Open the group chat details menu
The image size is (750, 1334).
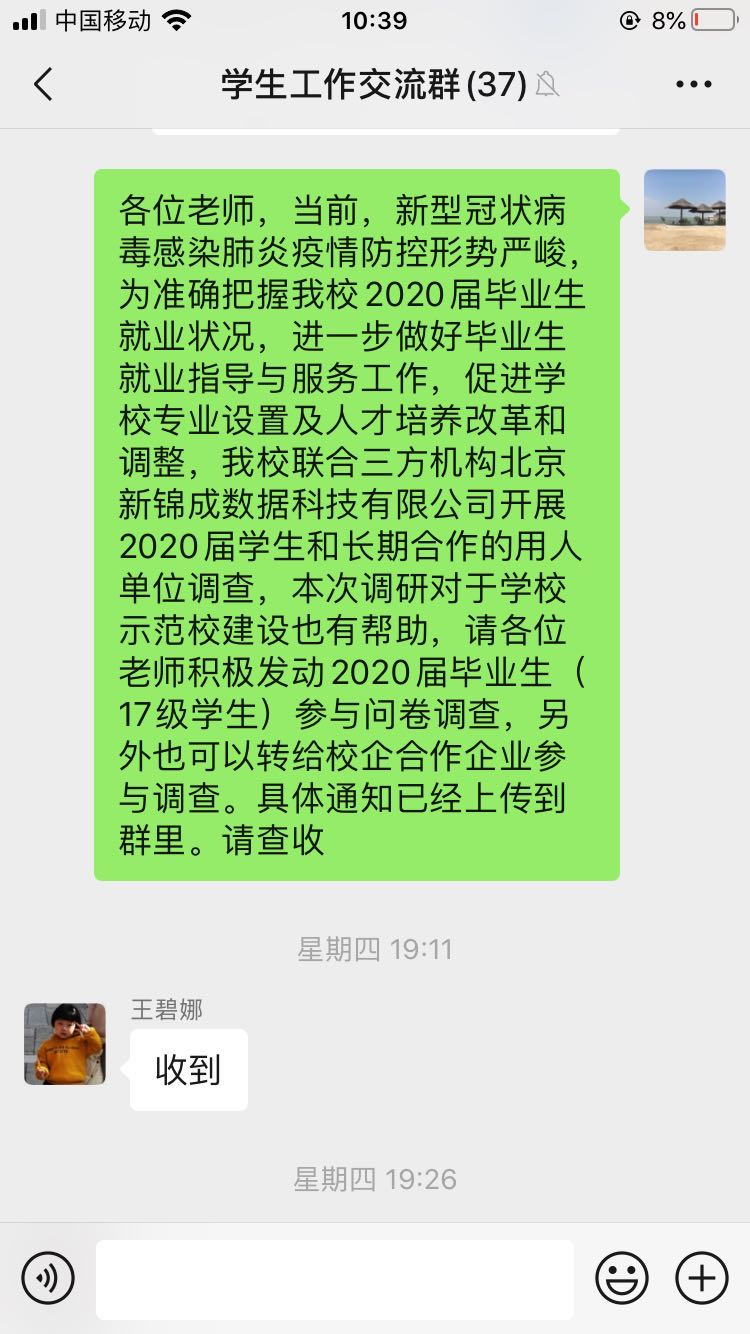693,85
